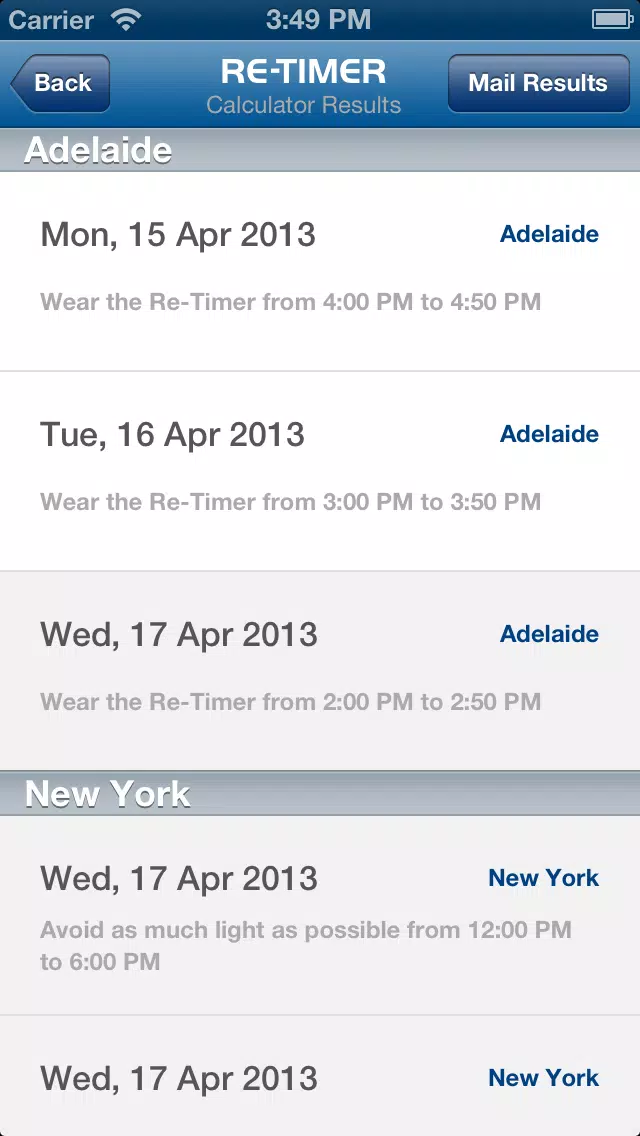Image resolution: width=640 pixels, height=1136 pixels.
Task: Open the Mon, 15 Apr 2013 Adelaide row
Action: tap(320, 272)
